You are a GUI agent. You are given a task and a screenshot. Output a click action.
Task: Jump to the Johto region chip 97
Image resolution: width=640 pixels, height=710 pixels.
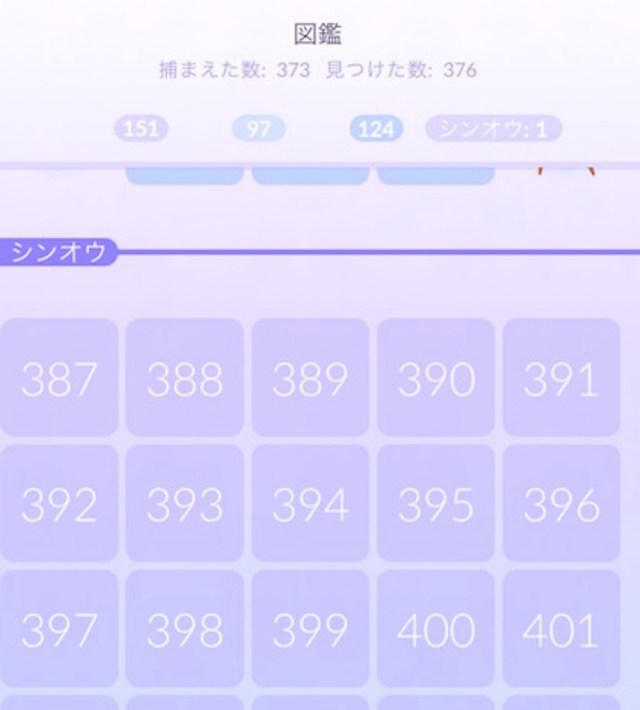click(x=259, y=129)
